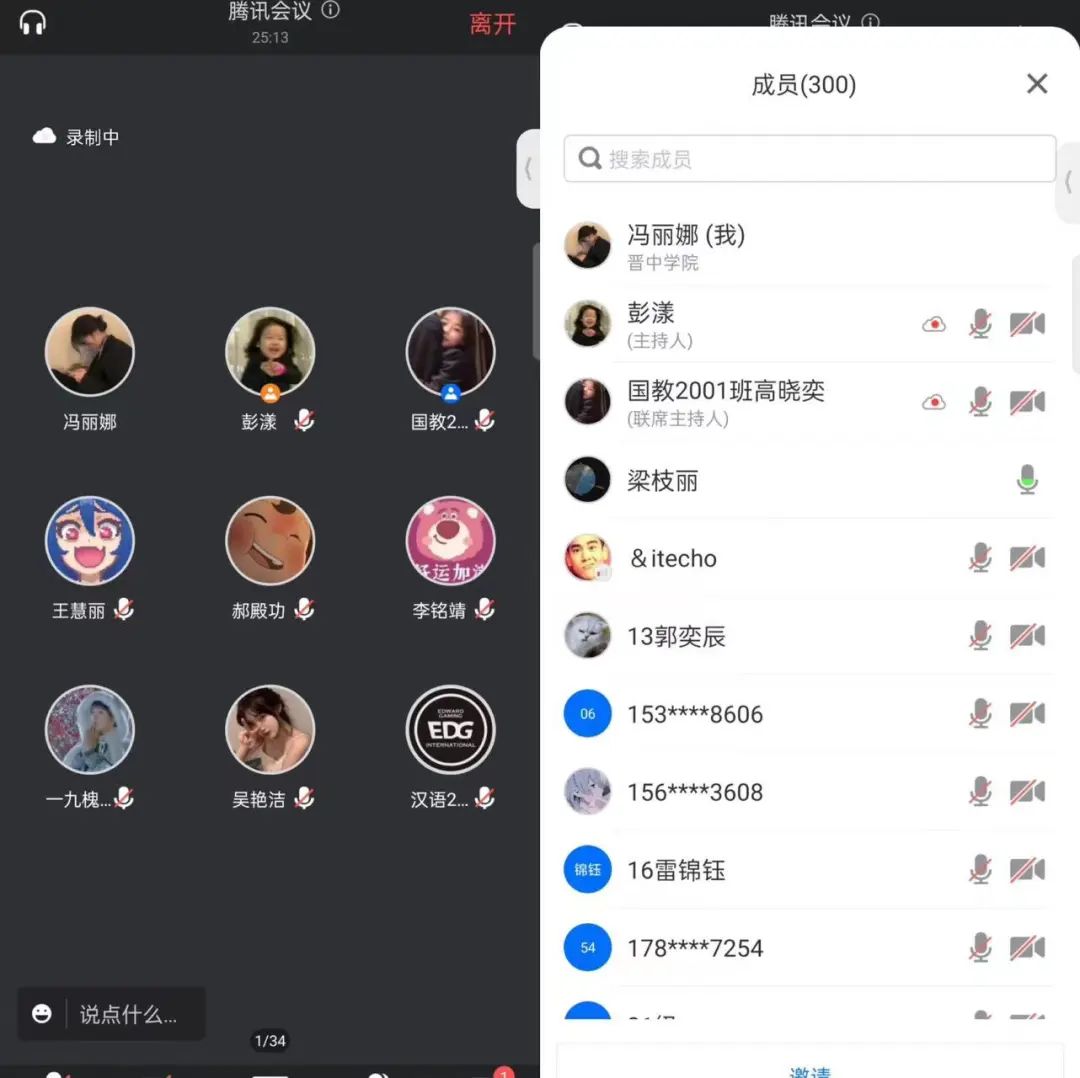The image size is (1080, 1078).
Task: Tap 吴艳洁's avatar tile in grid
Action: tap(270, 730)
